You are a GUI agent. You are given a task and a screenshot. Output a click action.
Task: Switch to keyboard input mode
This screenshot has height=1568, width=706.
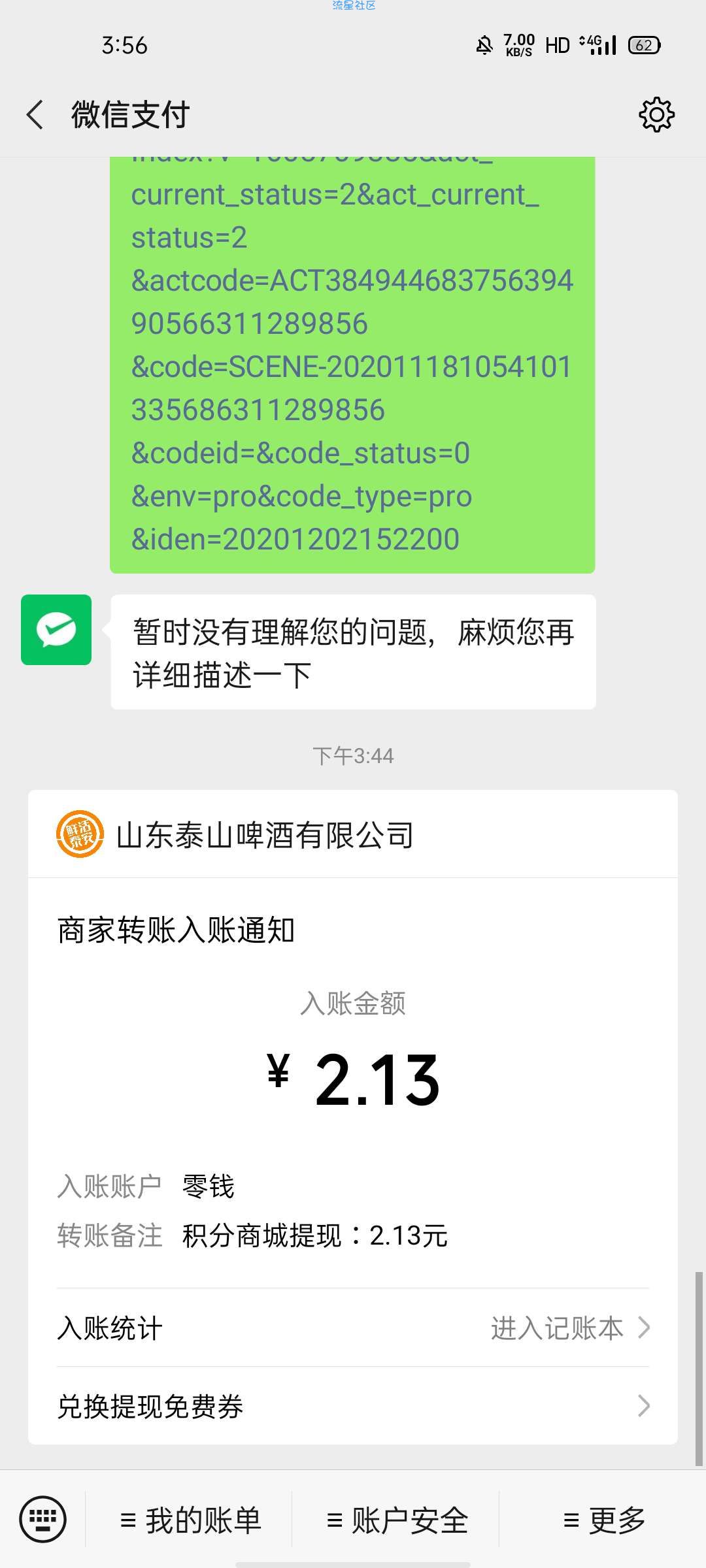(x=43, y=1520)
